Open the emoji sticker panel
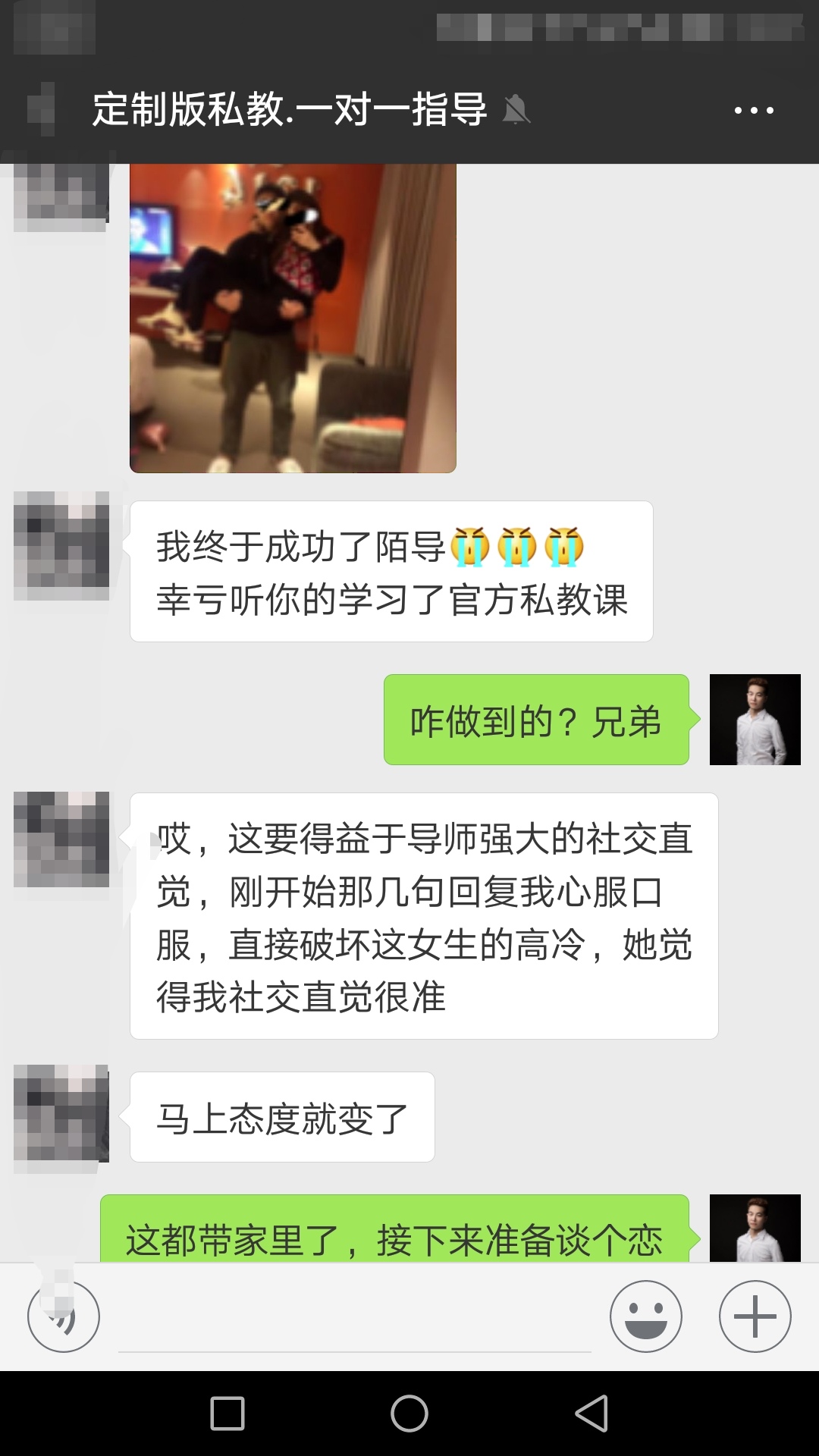Screen dimensions: 819x1456 click(645, 1316)
